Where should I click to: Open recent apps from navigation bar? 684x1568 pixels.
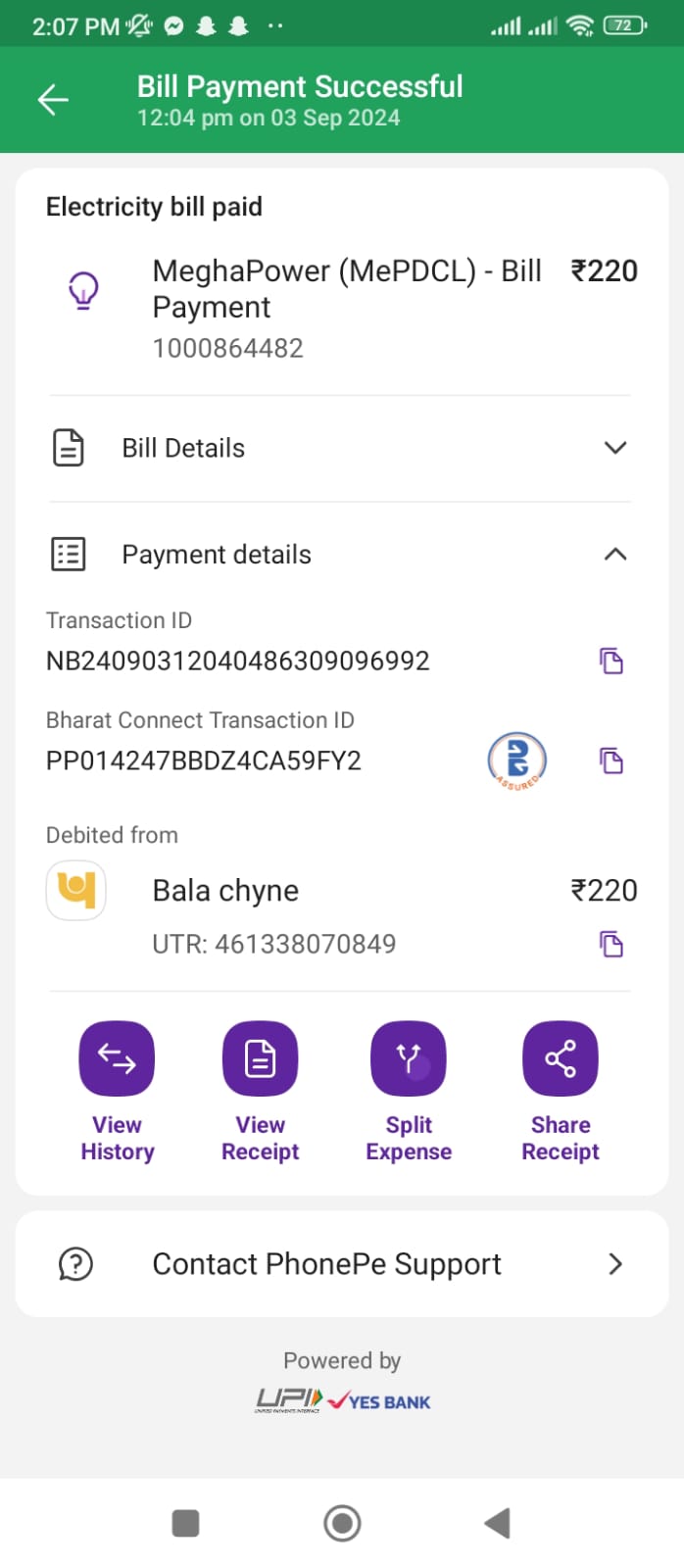point(185,1523)
